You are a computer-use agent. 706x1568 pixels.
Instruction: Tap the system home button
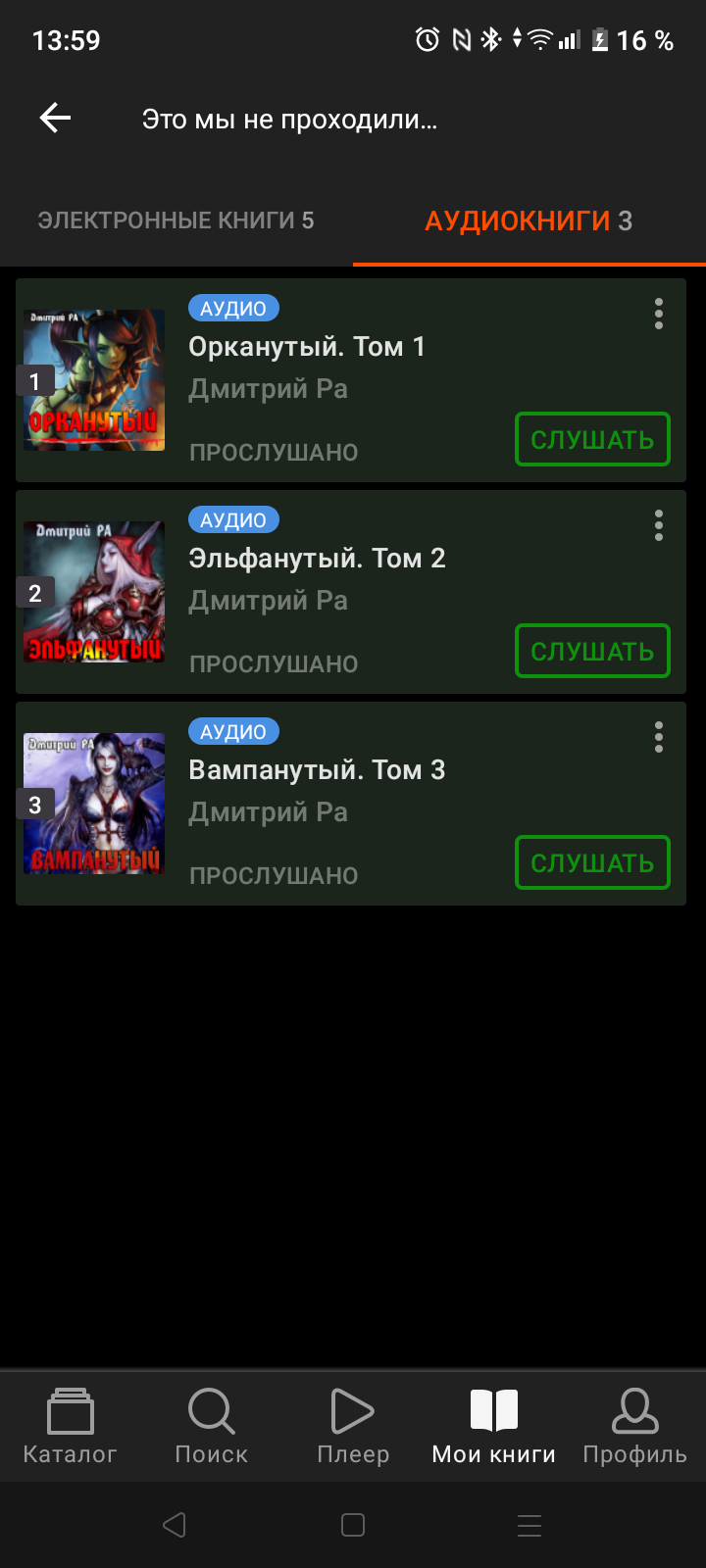tap(353, 1525)
